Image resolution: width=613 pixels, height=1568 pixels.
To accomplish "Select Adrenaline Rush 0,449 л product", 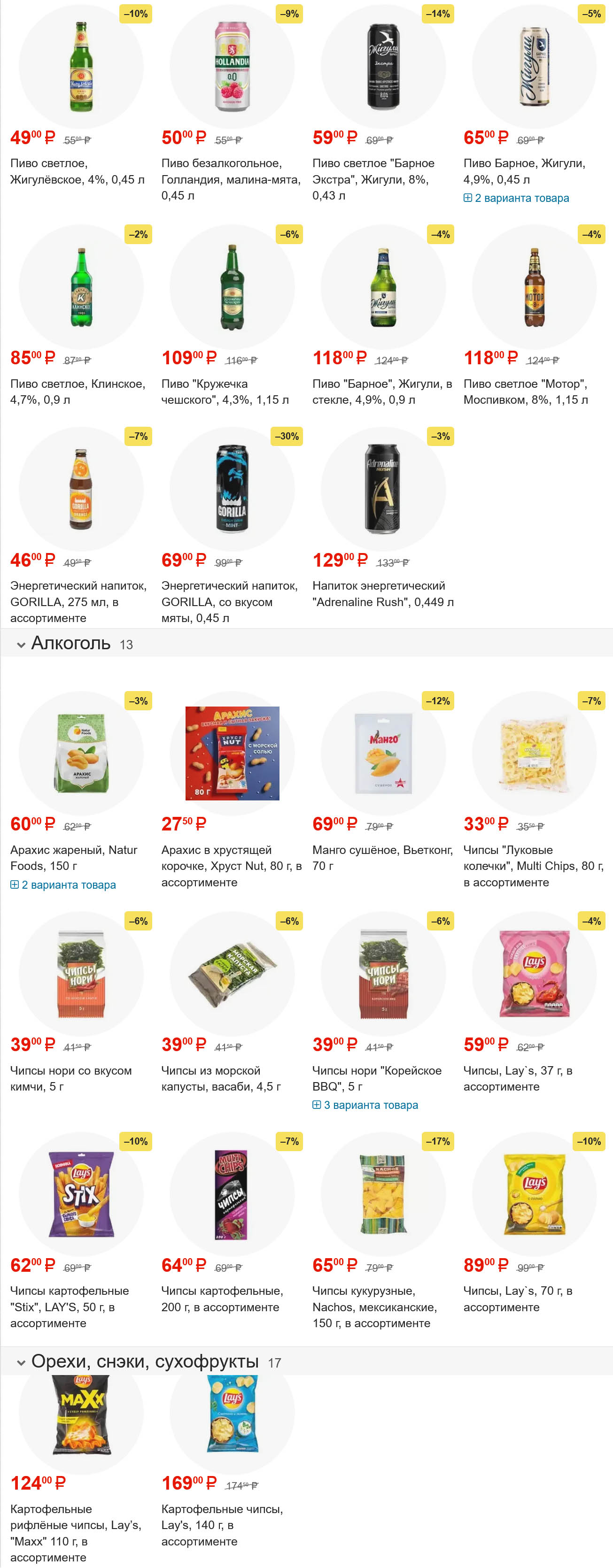I will point(383,593).
